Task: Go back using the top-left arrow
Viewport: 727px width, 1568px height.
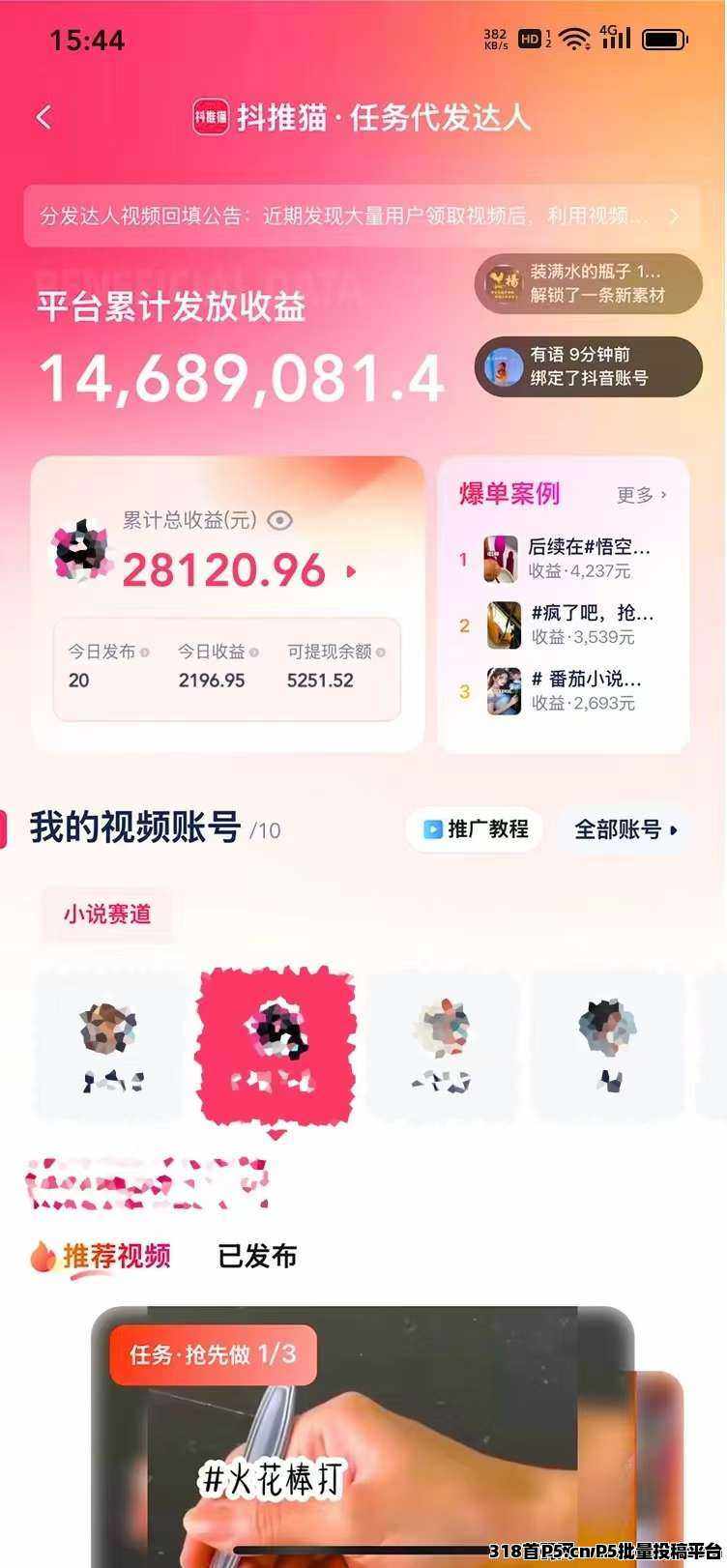Action: (x=44, y=118)
